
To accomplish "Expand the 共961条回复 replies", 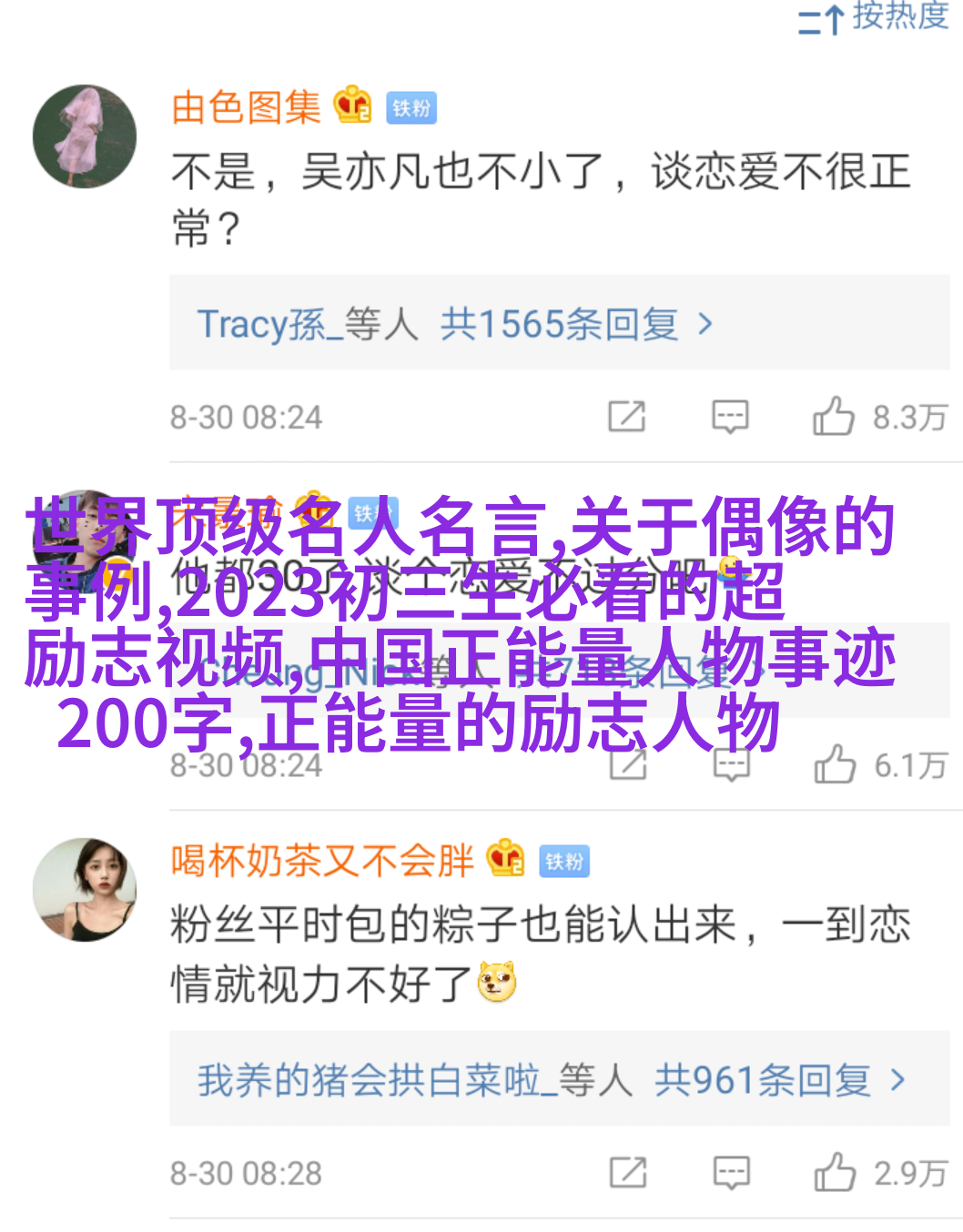I will (x=763, y=1081).
